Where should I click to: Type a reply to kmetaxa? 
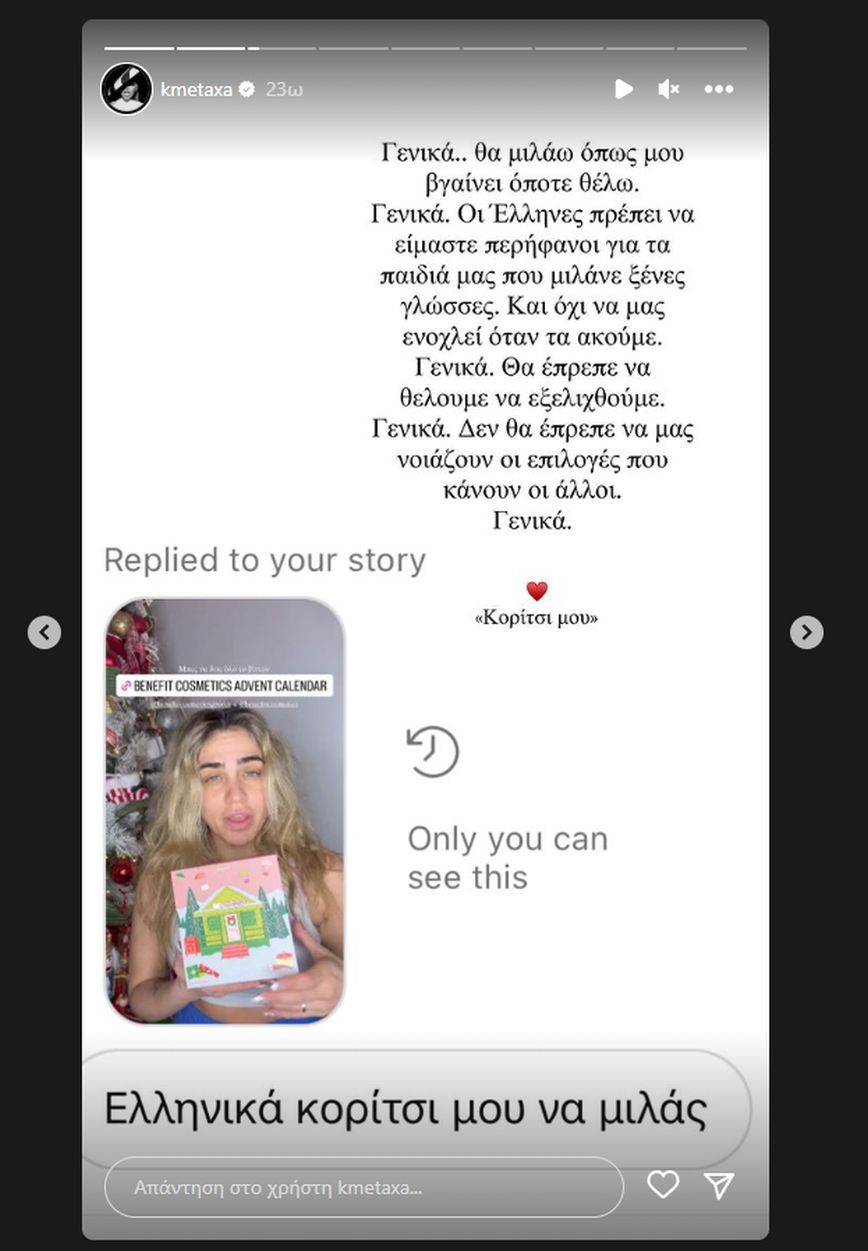(364, 1187)
